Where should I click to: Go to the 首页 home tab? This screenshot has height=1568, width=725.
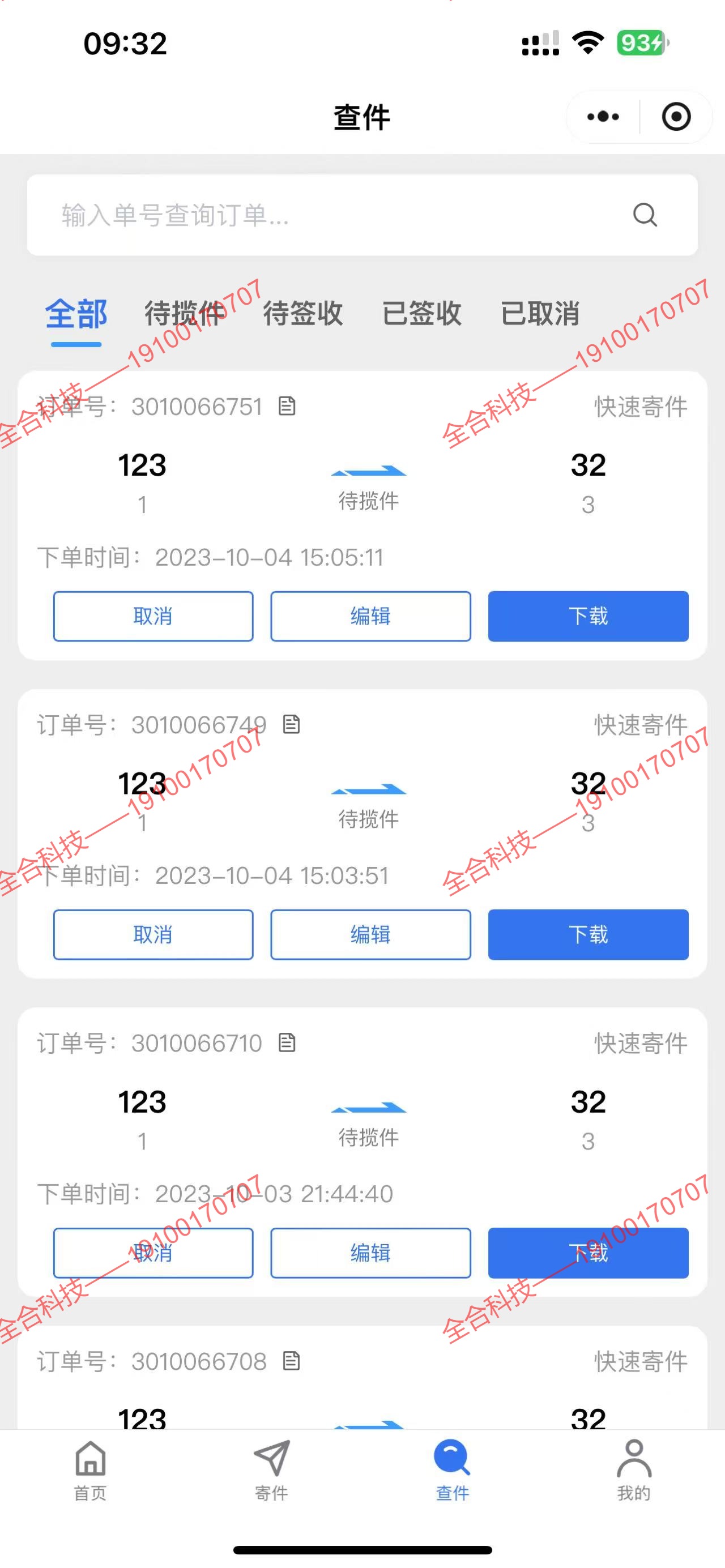[90, 1471]
